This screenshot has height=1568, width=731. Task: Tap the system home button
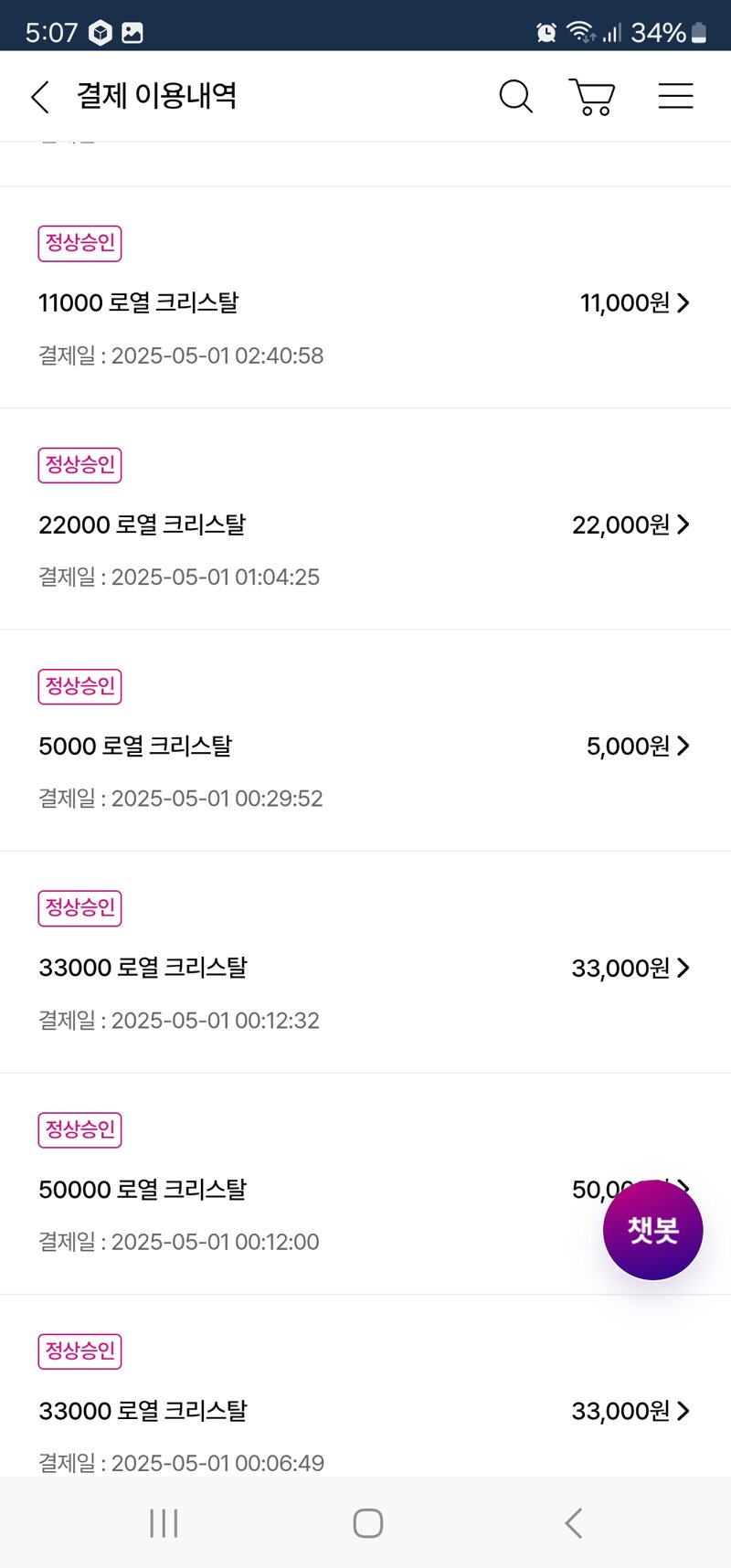tap(368, 1523)
